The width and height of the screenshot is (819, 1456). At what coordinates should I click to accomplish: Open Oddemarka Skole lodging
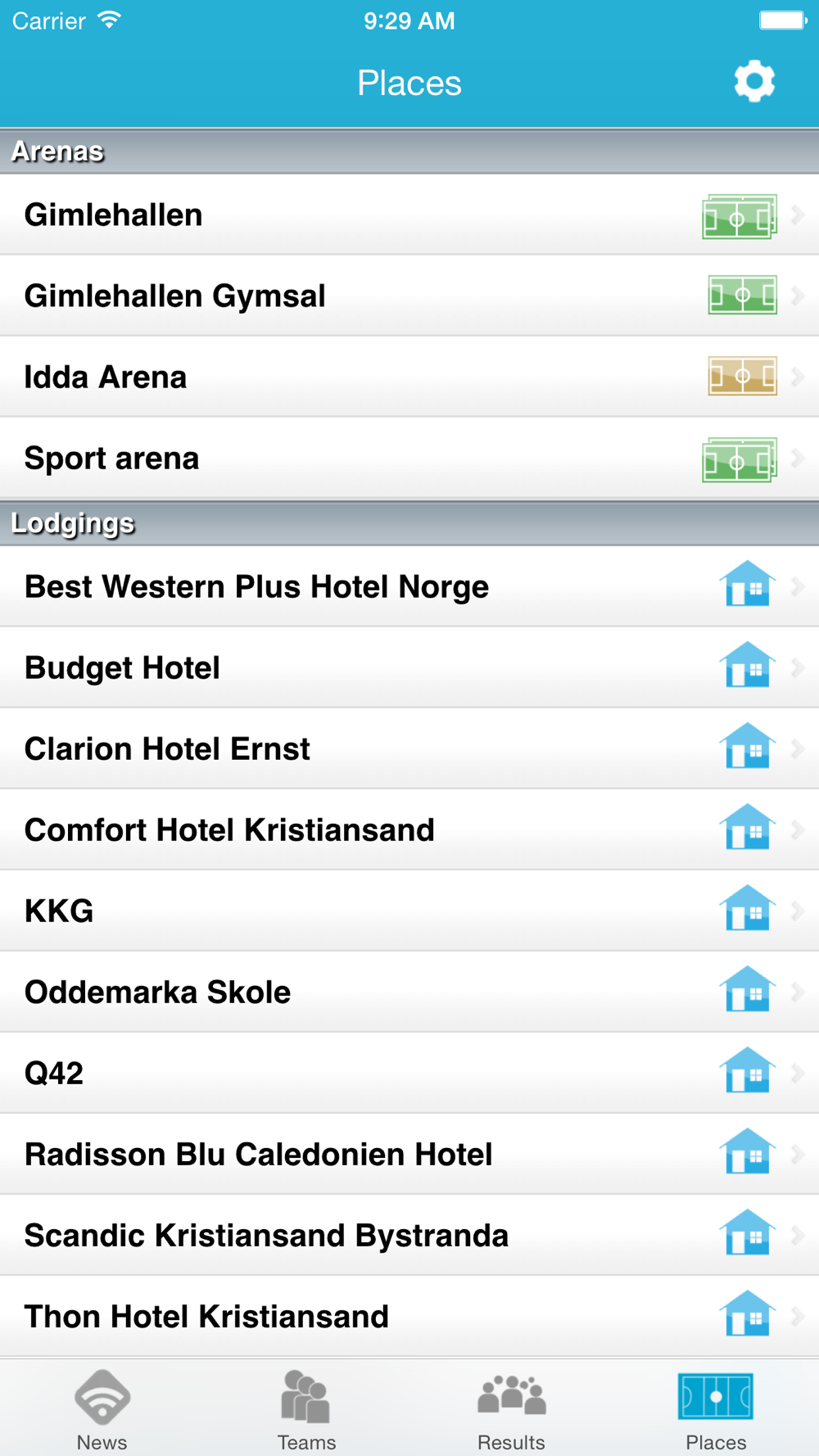[x=409, y=992]
